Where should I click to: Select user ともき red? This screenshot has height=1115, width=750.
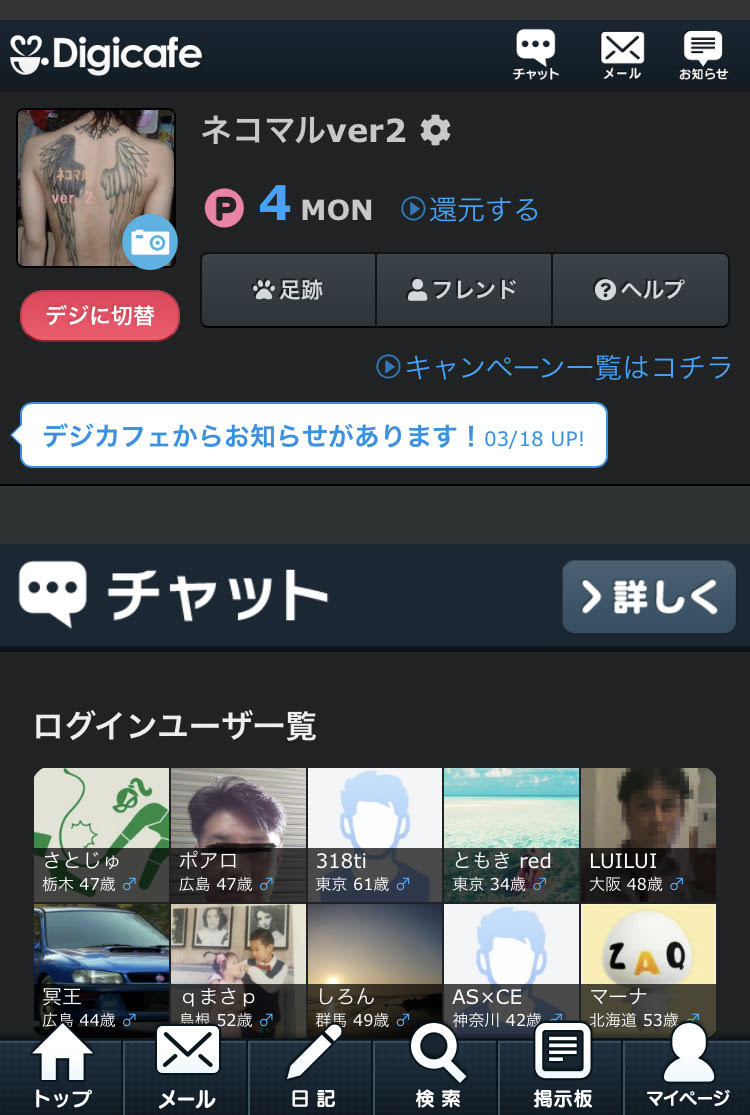coord(511,835)
